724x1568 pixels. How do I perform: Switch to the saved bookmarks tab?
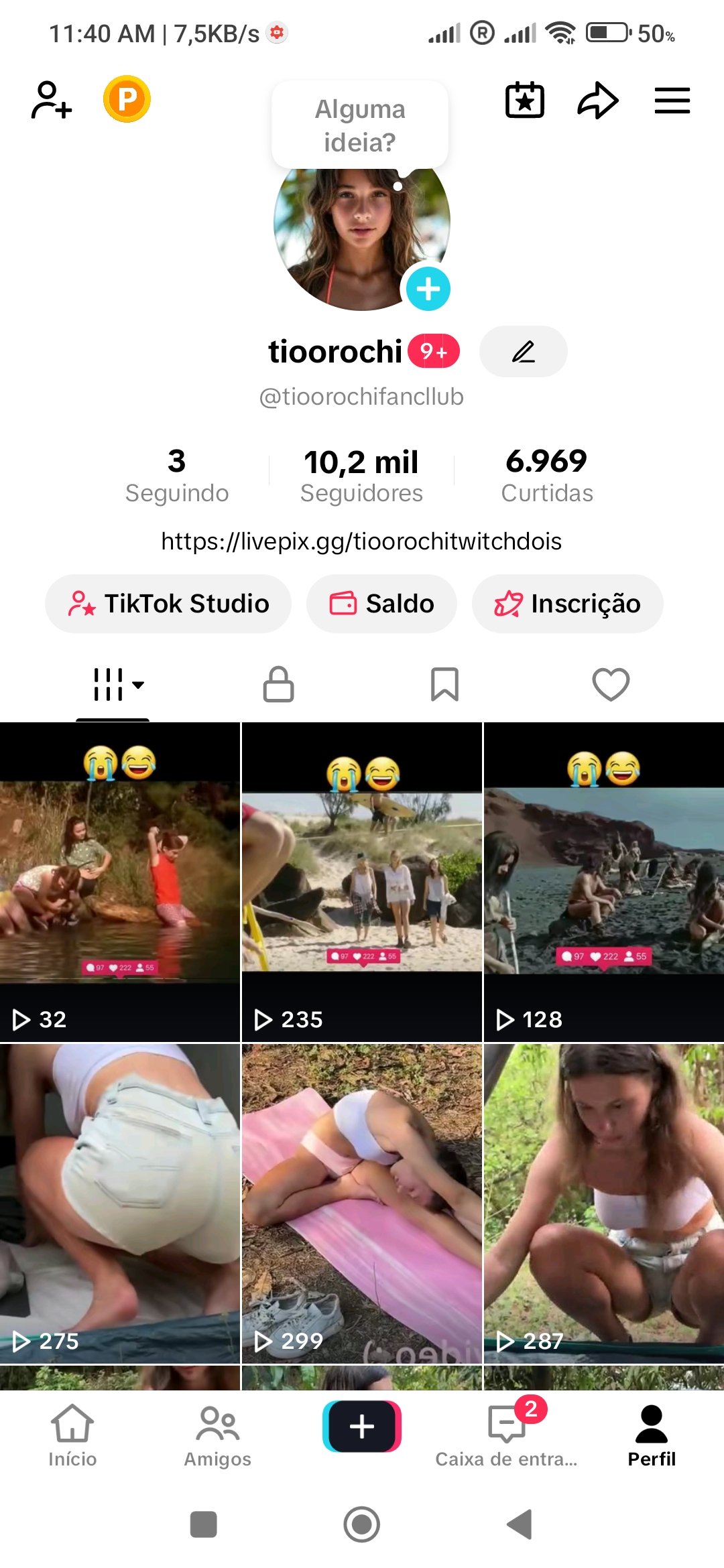(444, 684)
